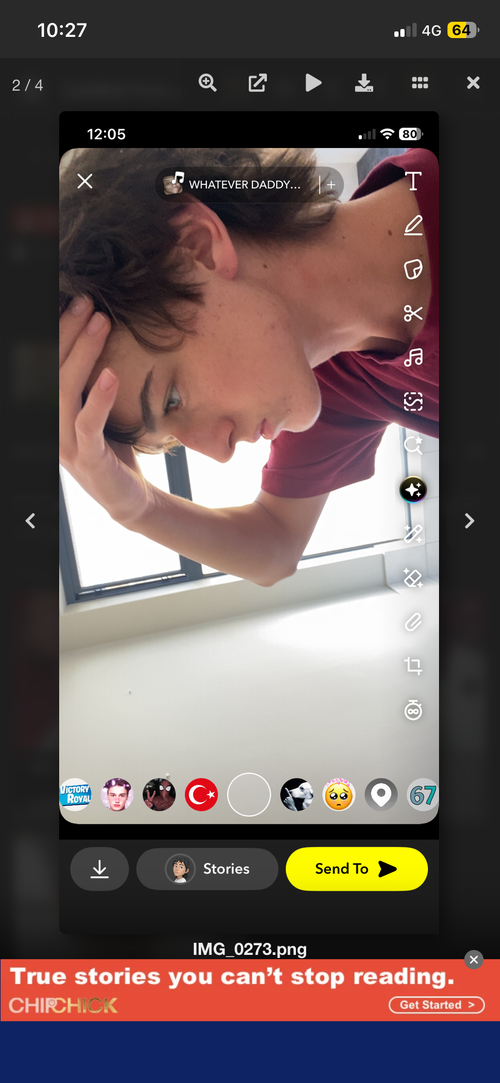Open IMG_0273.png picture in the viewer
The image size is (500, 1083).
pos(249,522)
